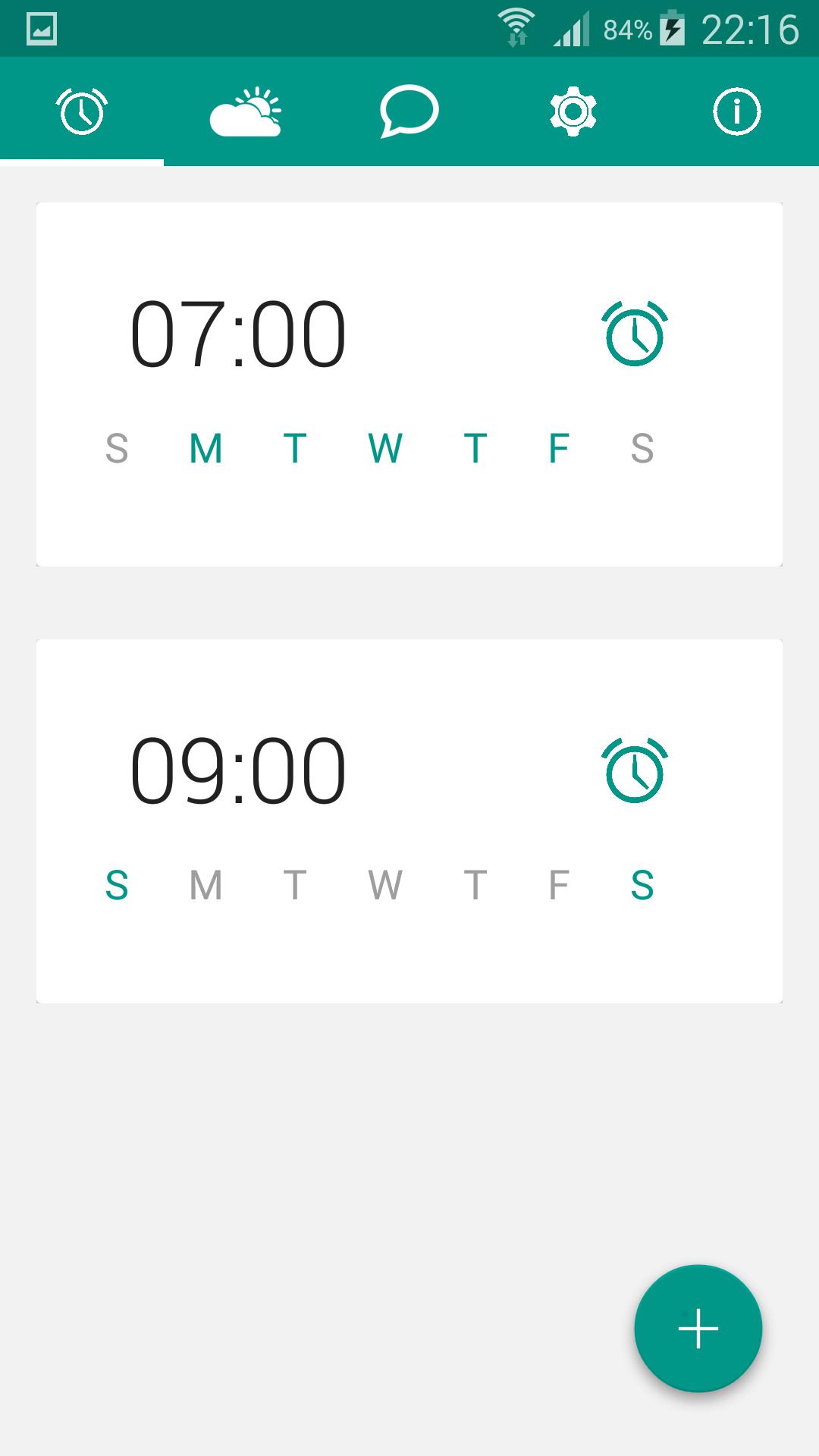Disable Sunday on the 09:00 alarm
Image resolution: width=819 pixels, height=1456 pixels.
pyautogui.click(x=119, y=884)
